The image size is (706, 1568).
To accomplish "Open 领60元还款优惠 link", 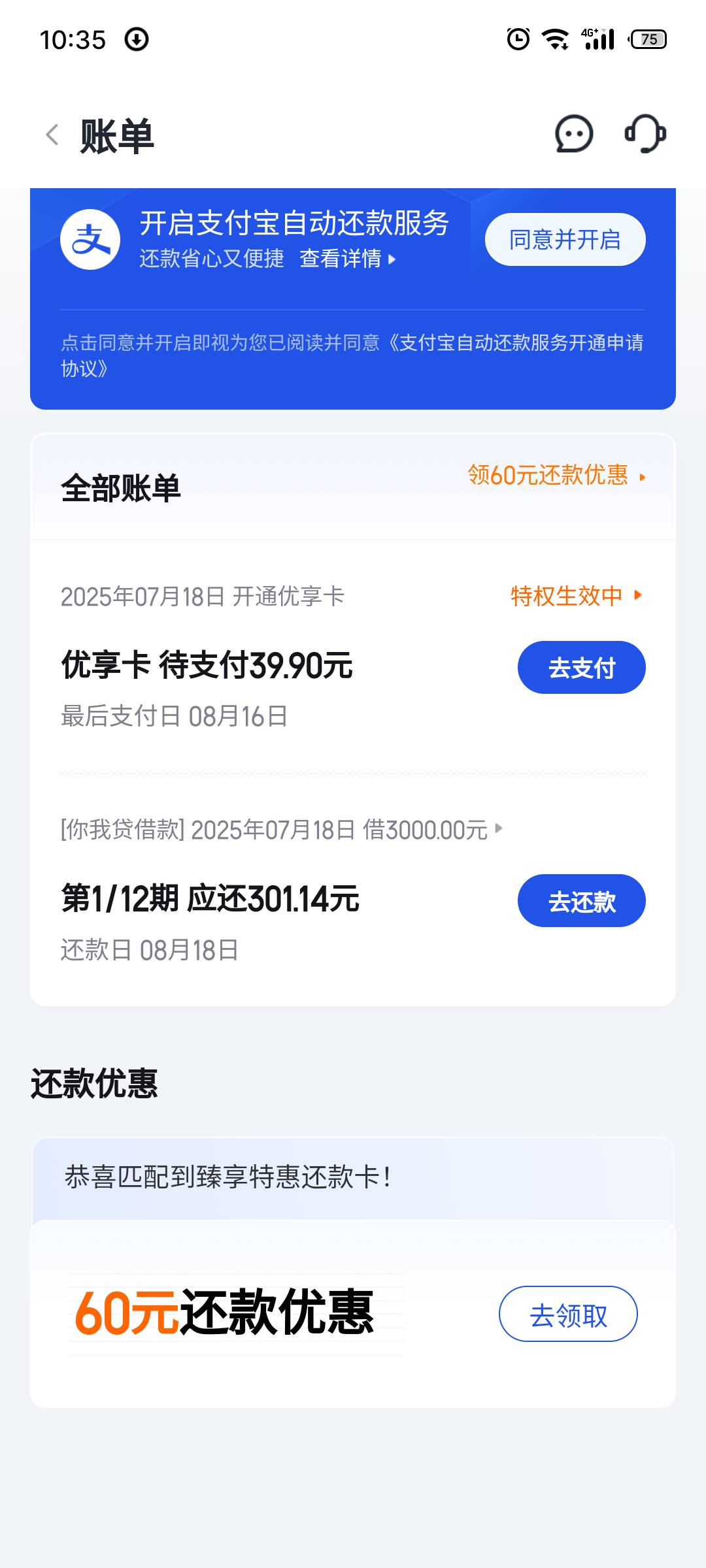I will [x=557, y=475].
